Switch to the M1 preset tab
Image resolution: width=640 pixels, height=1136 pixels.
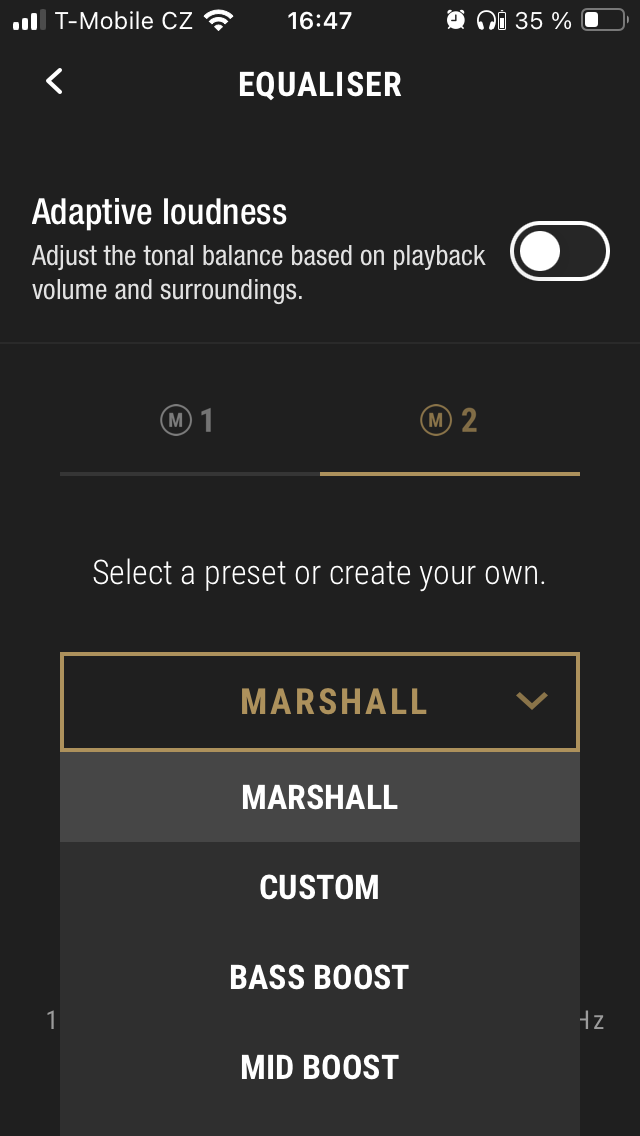point(189,421)
